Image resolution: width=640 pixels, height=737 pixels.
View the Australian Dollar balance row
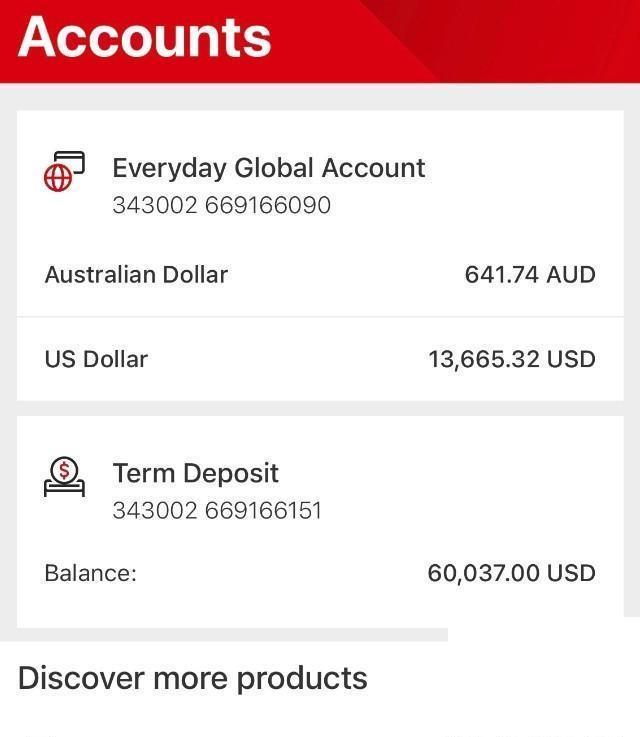[319, 275]
